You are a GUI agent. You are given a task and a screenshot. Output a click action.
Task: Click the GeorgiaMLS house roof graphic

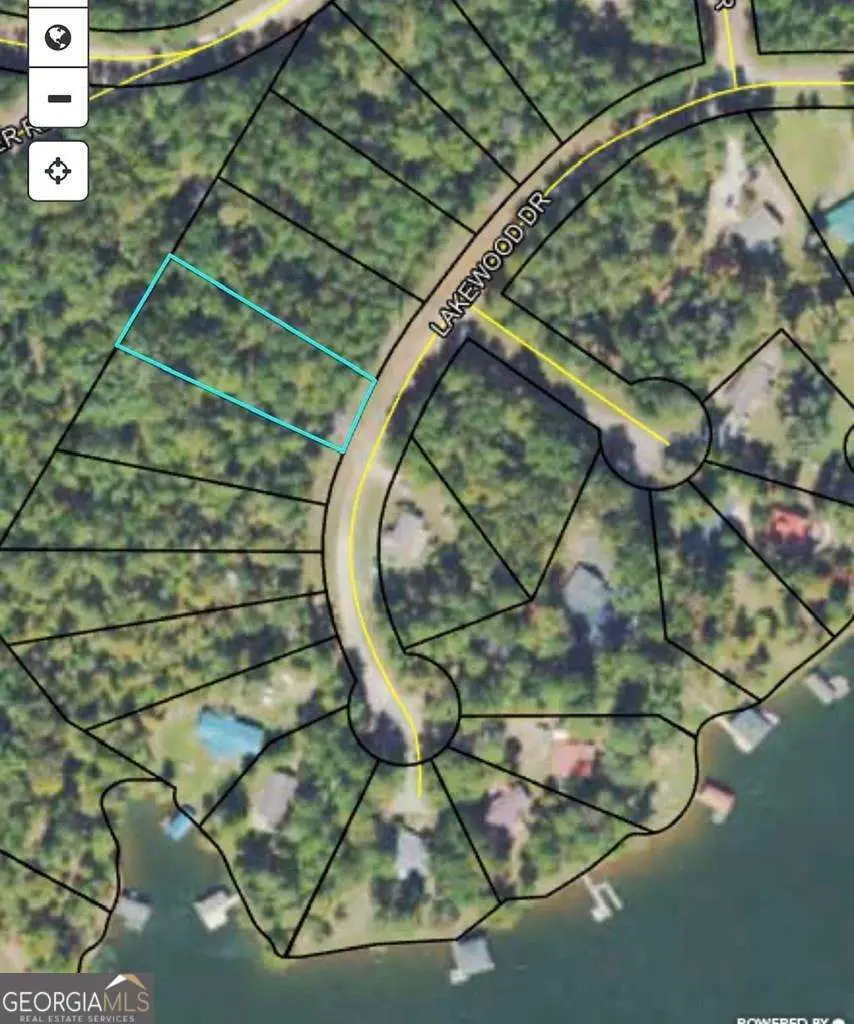pyautogui.click(x=119, y=982)
